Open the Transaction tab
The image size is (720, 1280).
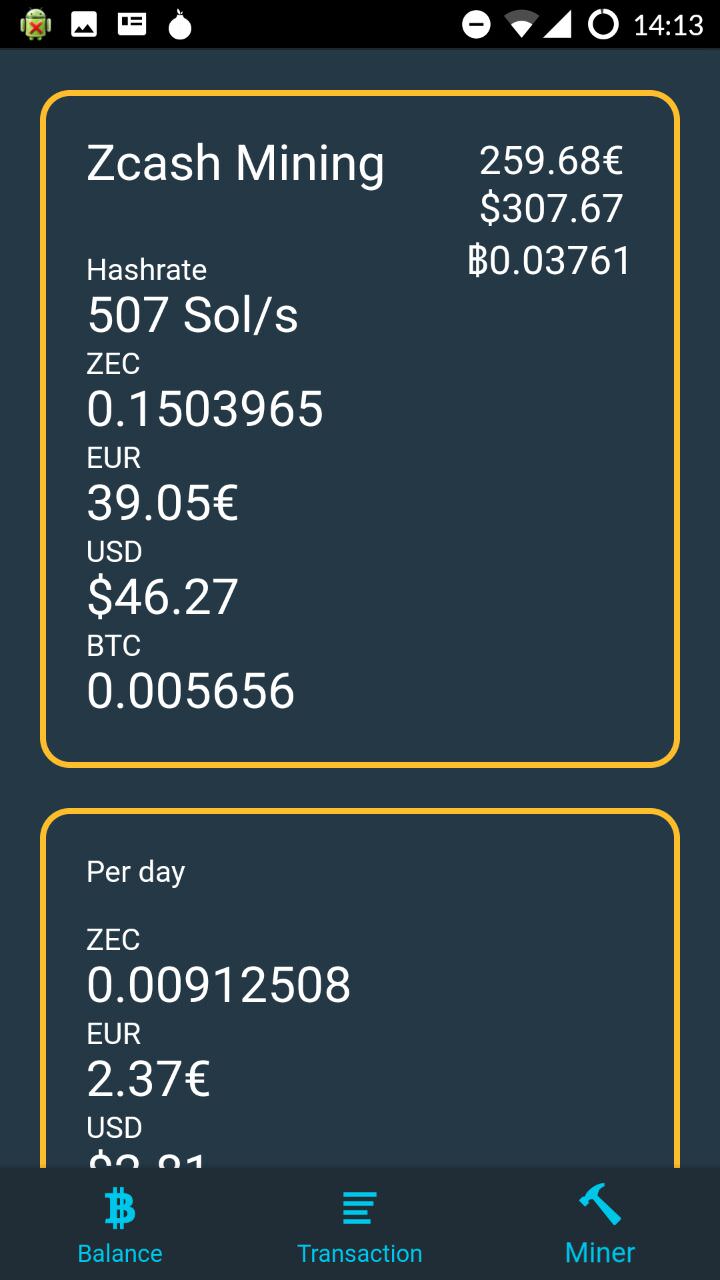[x=360, y=1225]
